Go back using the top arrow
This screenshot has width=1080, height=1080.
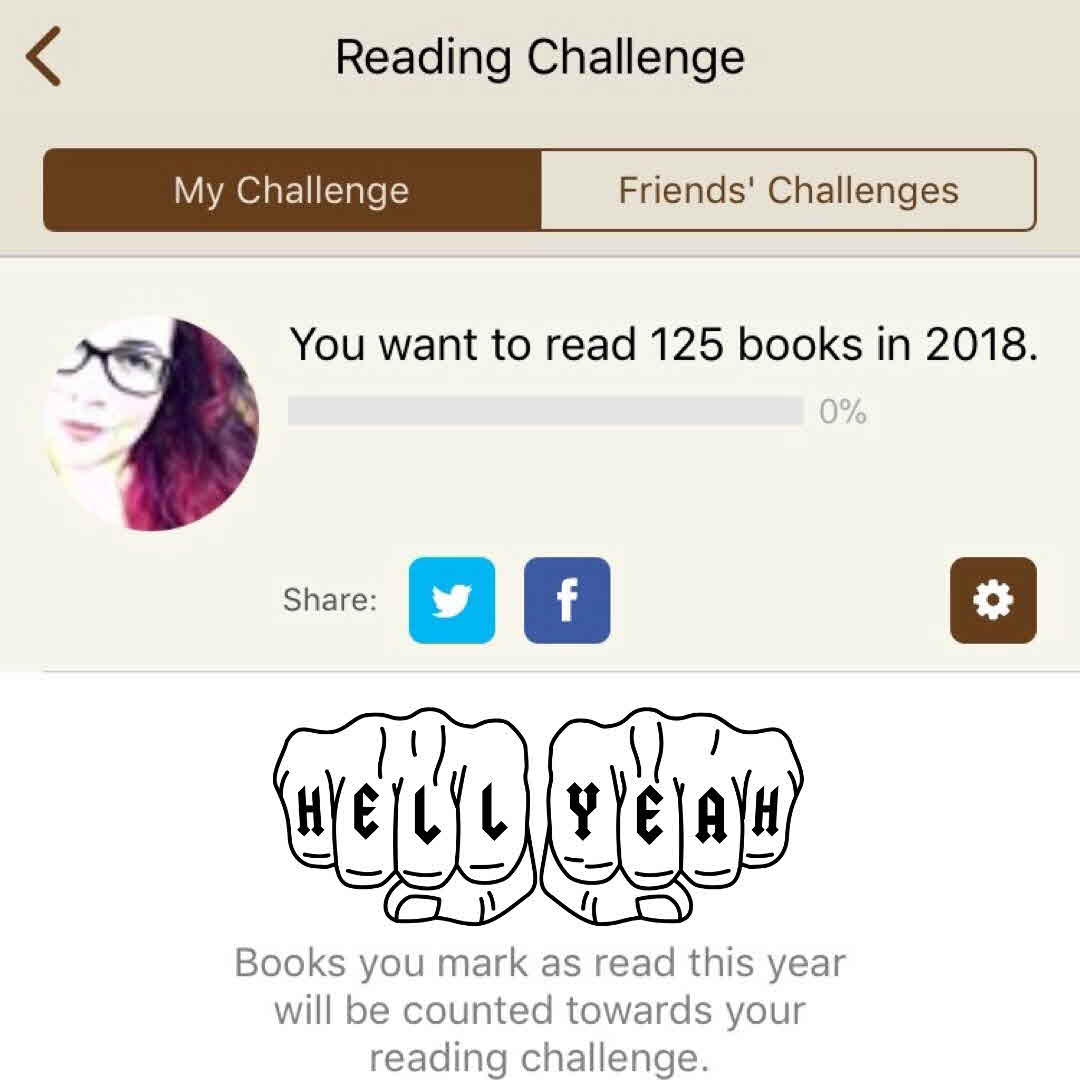45,57
